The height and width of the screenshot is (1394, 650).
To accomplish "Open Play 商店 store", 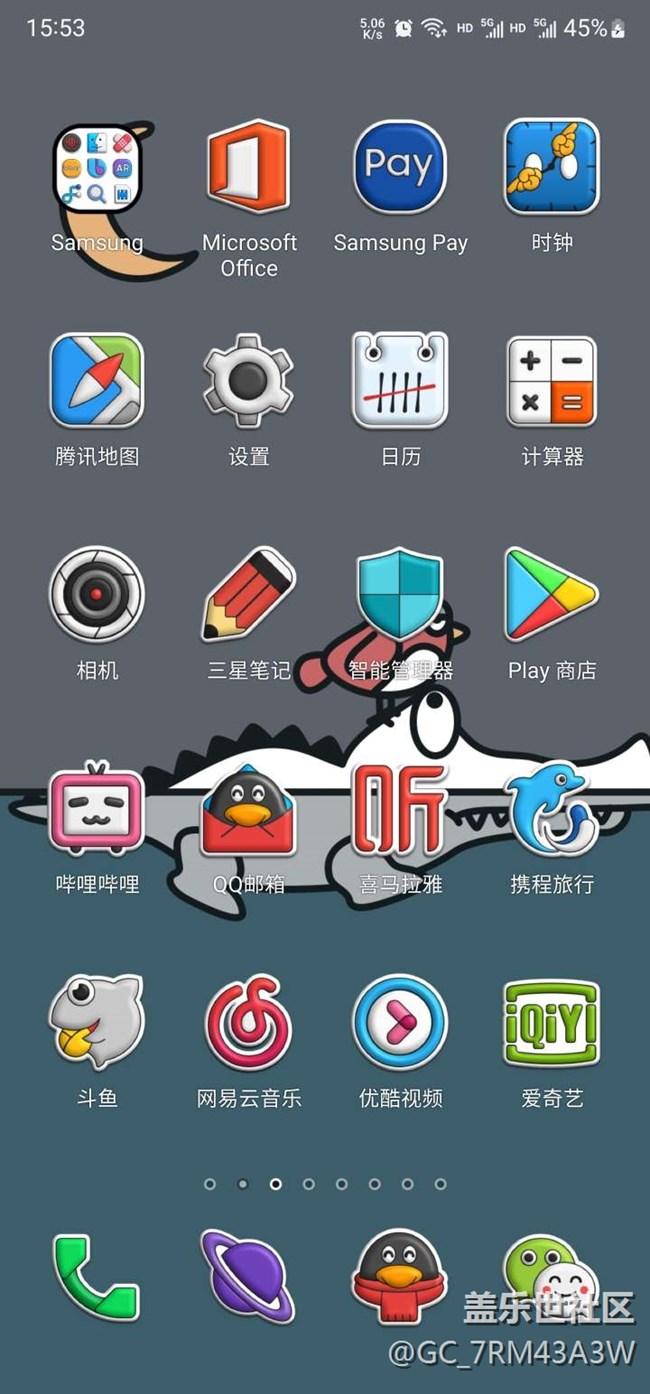I will click(x=551, y=595).
